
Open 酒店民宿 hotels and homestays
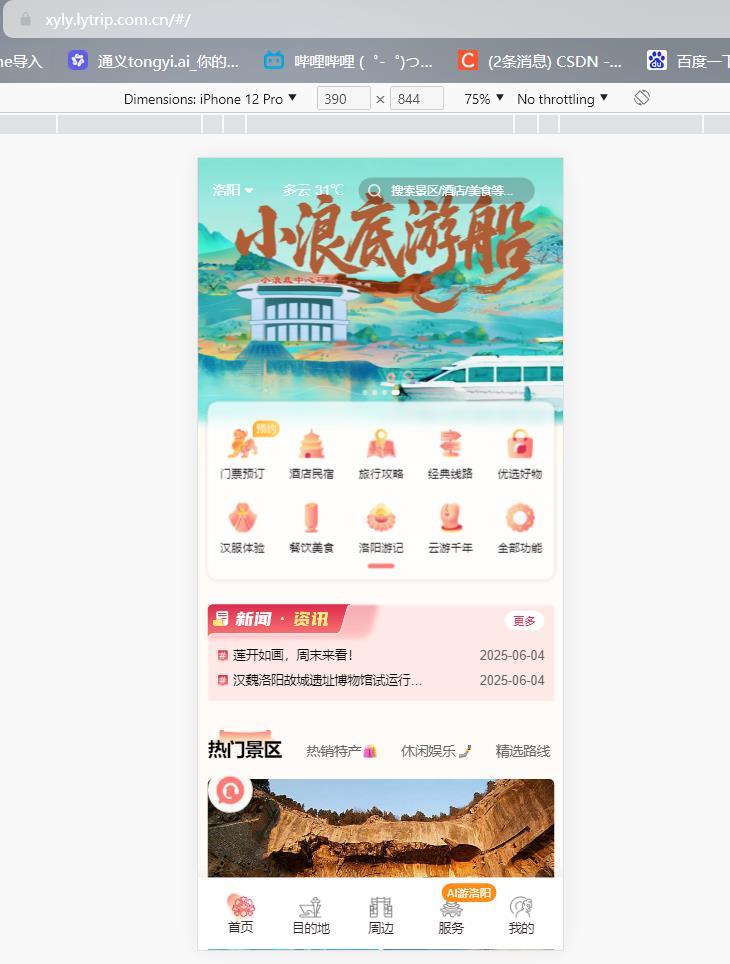click(312, 452)
